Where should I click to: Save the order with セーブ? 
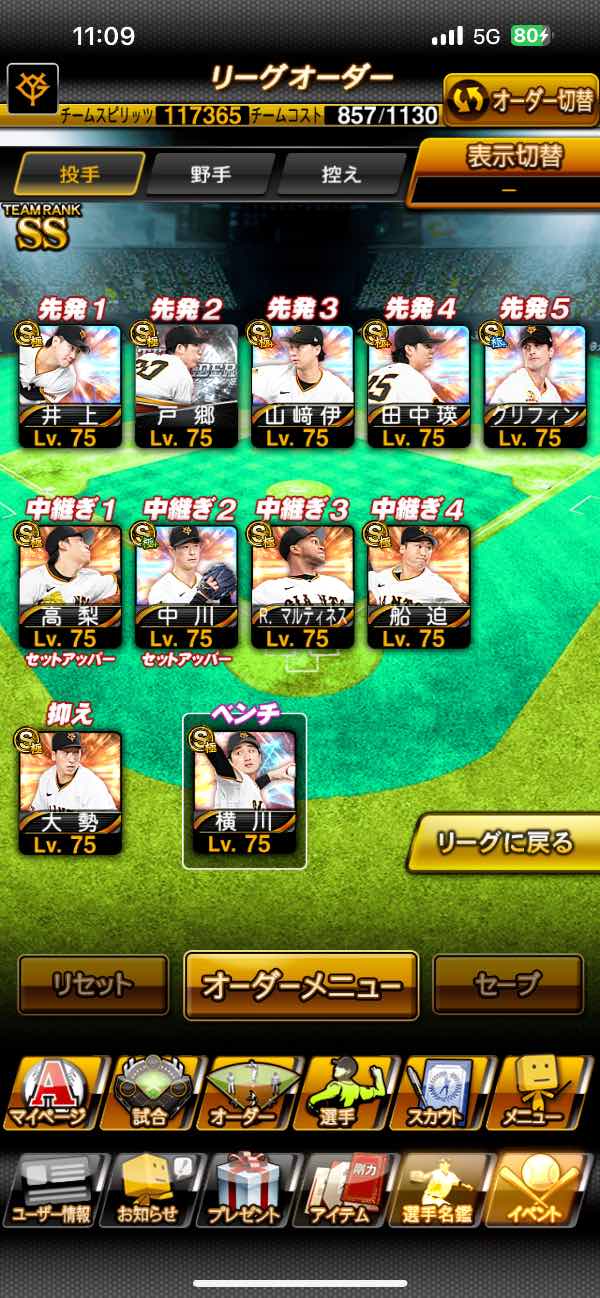click(508, 985)
